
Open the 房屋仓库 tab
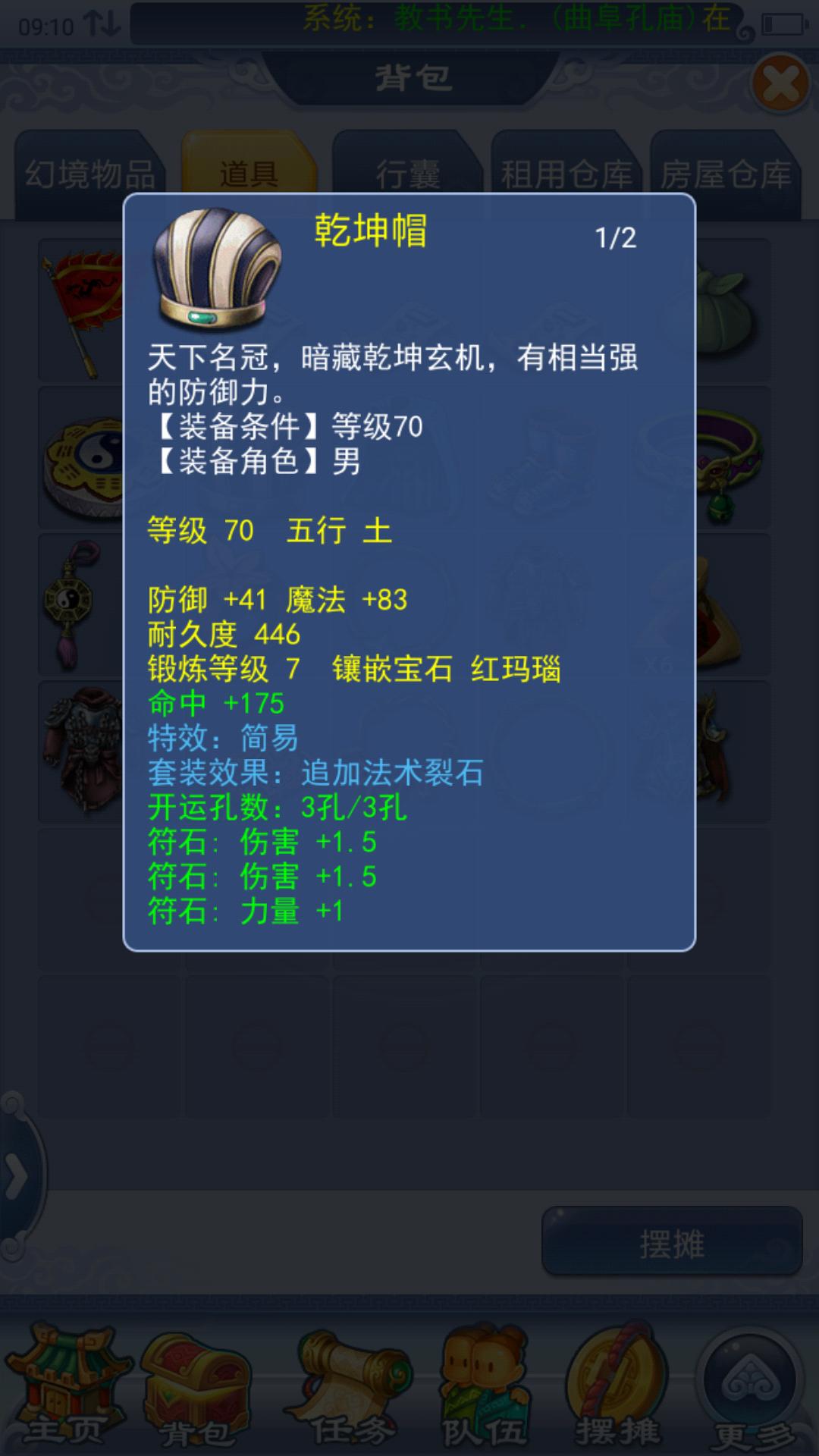(726, 174)
